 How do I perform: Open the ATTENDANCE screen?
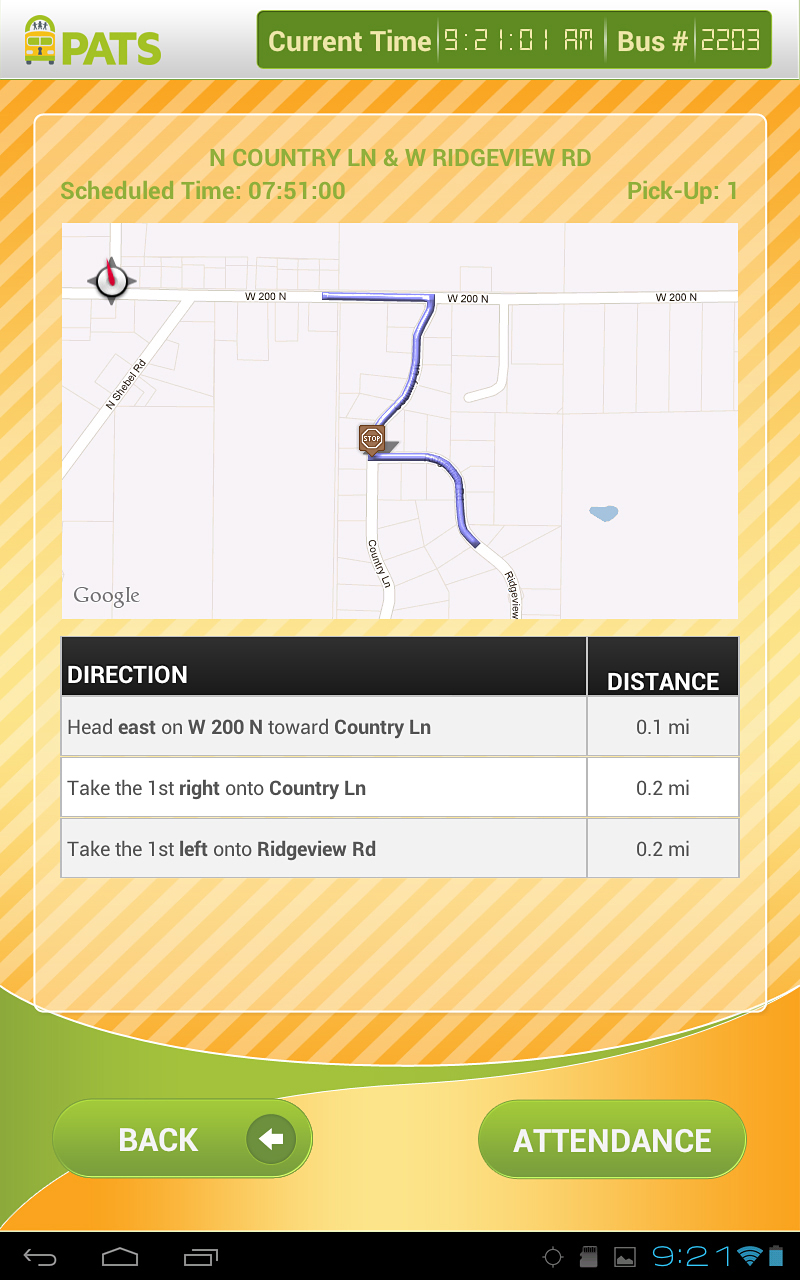click(x=612, y=1138)
